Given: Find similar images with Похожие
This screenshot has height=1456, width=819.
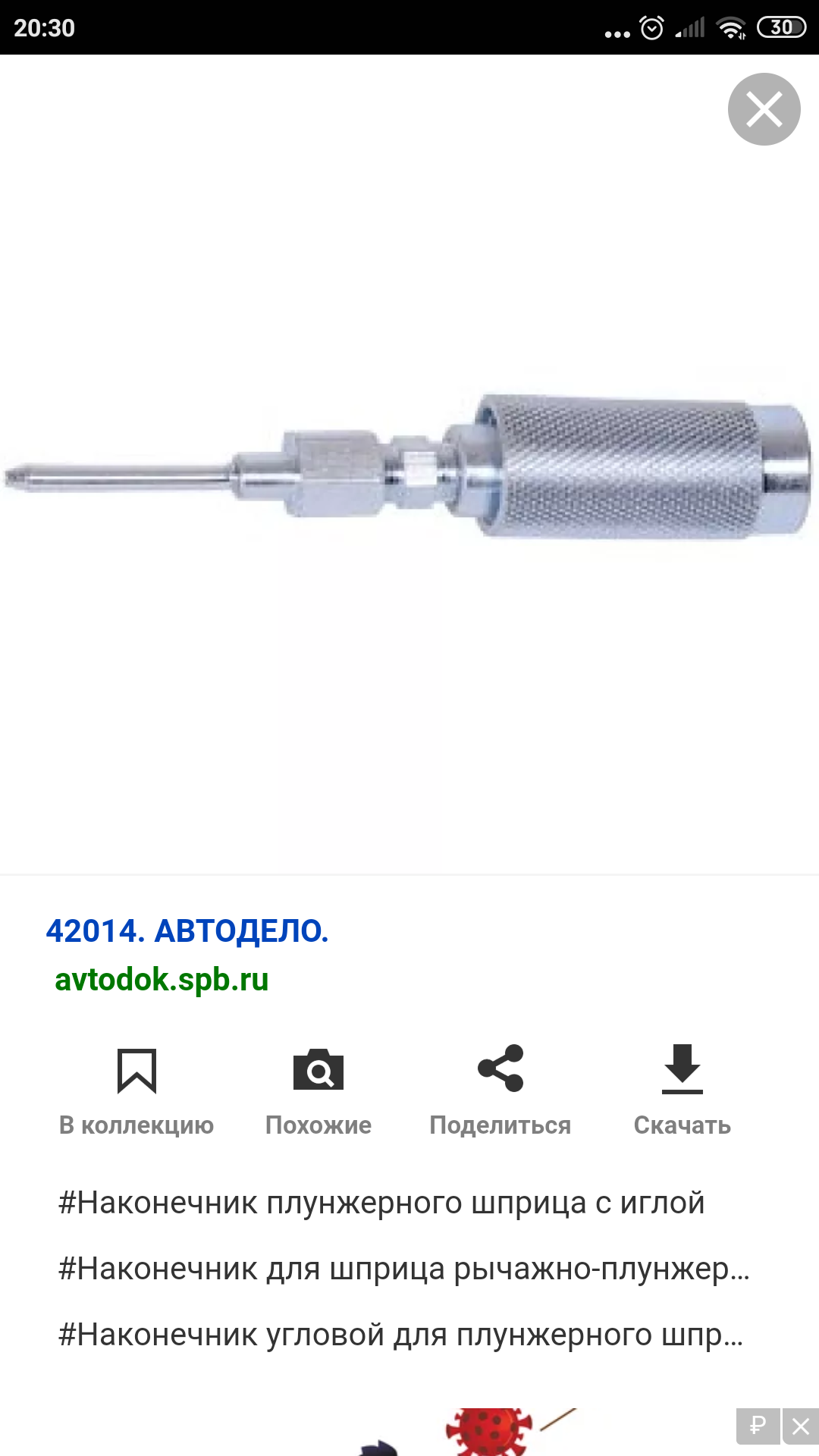Looking at the screenshot, I should coord(318,1089).
